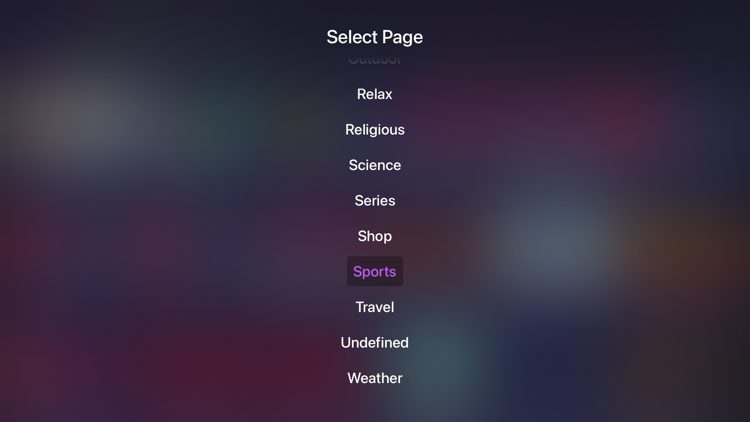
Task: Go to the Shop page
Action: pos(374,236)
